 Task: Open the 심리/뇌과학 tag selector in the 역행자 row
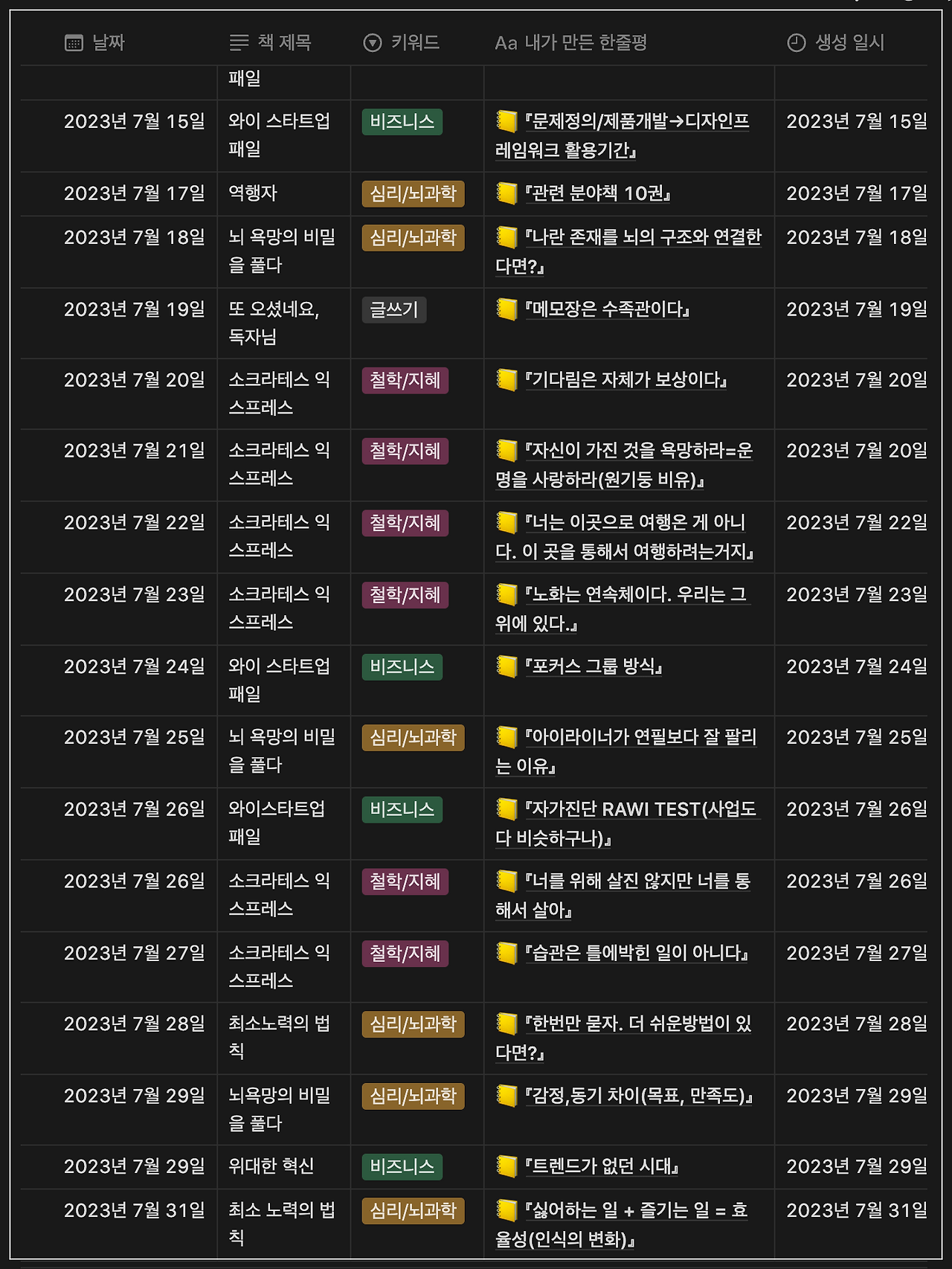[x=415, y=193]
